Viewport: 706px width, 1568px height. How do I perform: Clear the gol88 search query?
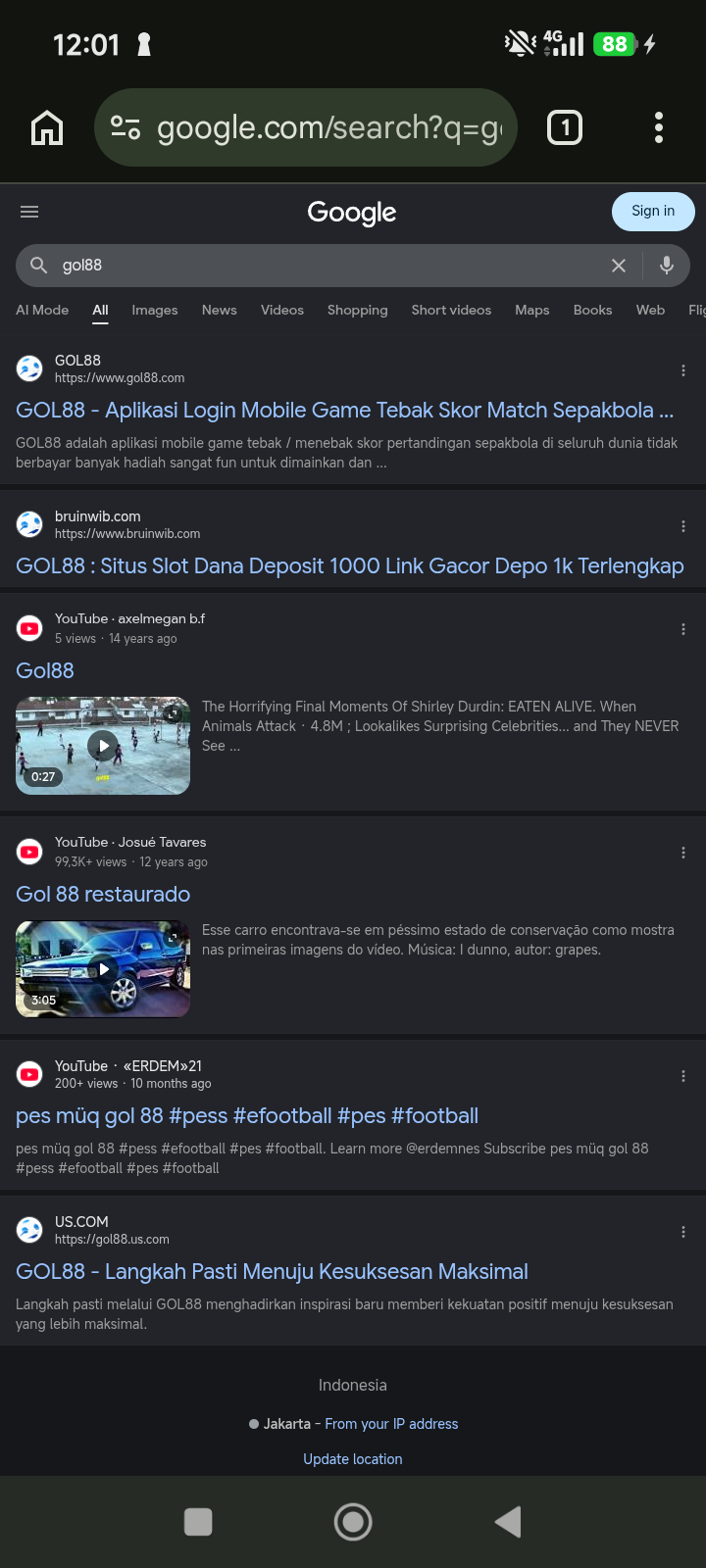click(x=619, y=266)
